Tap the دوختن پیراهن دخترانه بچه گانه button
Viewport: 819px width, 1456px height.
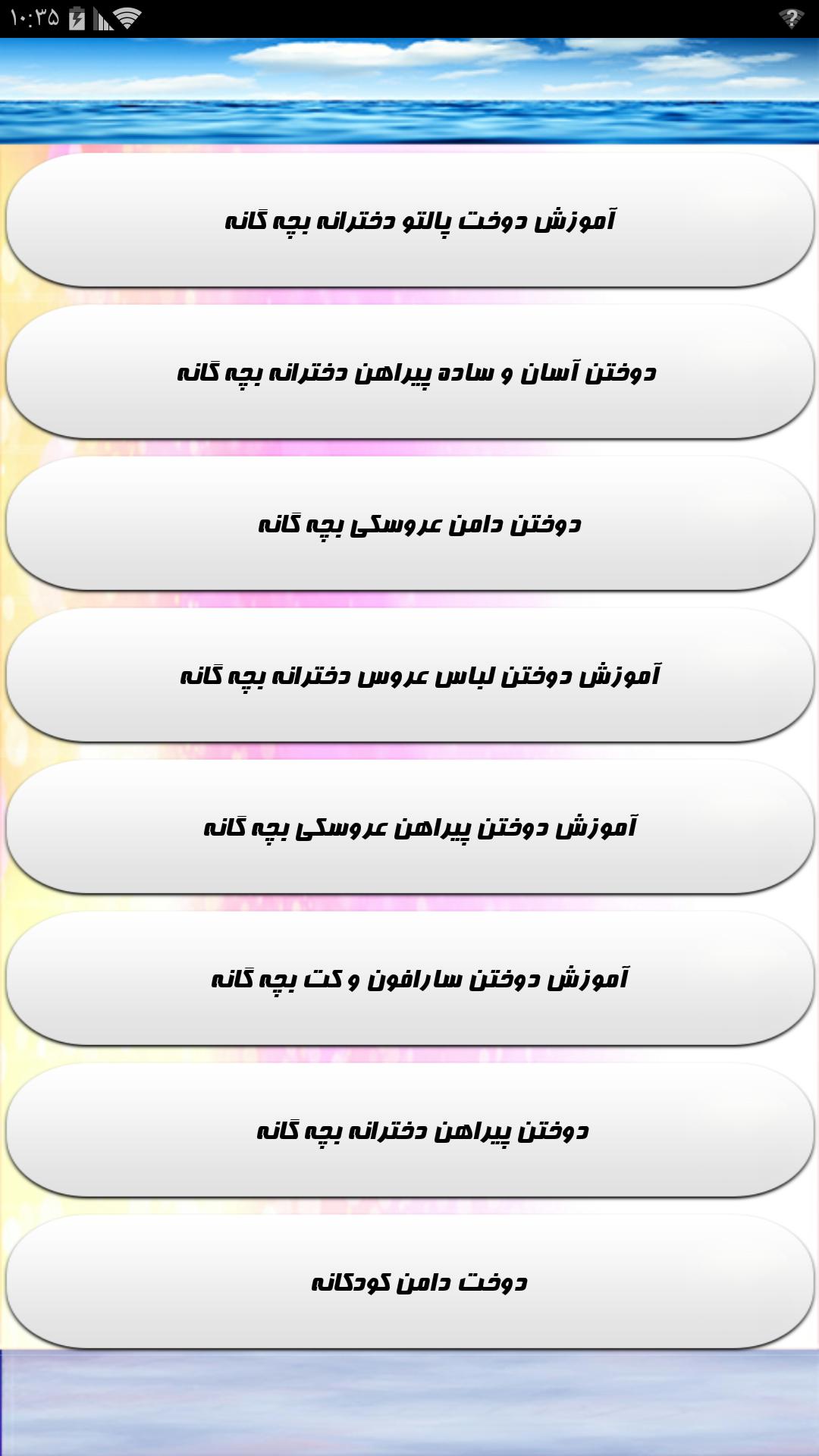click(409, 1130)
